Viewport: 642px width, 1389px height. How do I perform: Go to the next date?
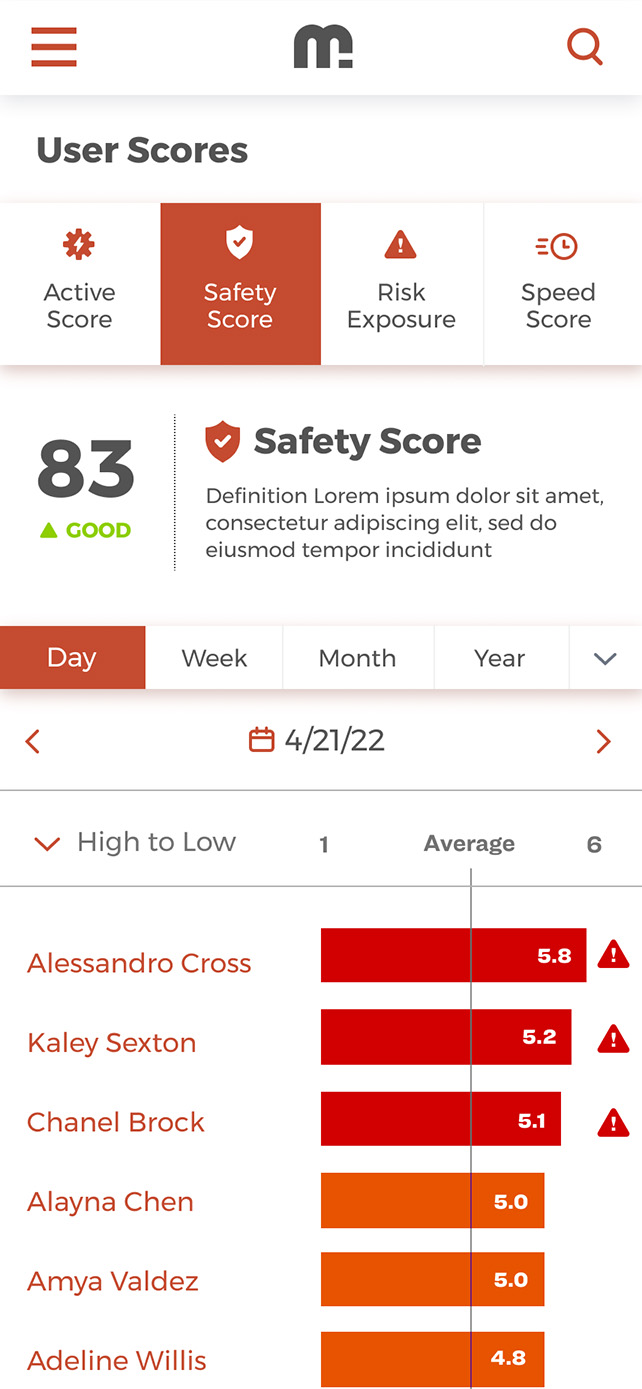tap(603, 741)
